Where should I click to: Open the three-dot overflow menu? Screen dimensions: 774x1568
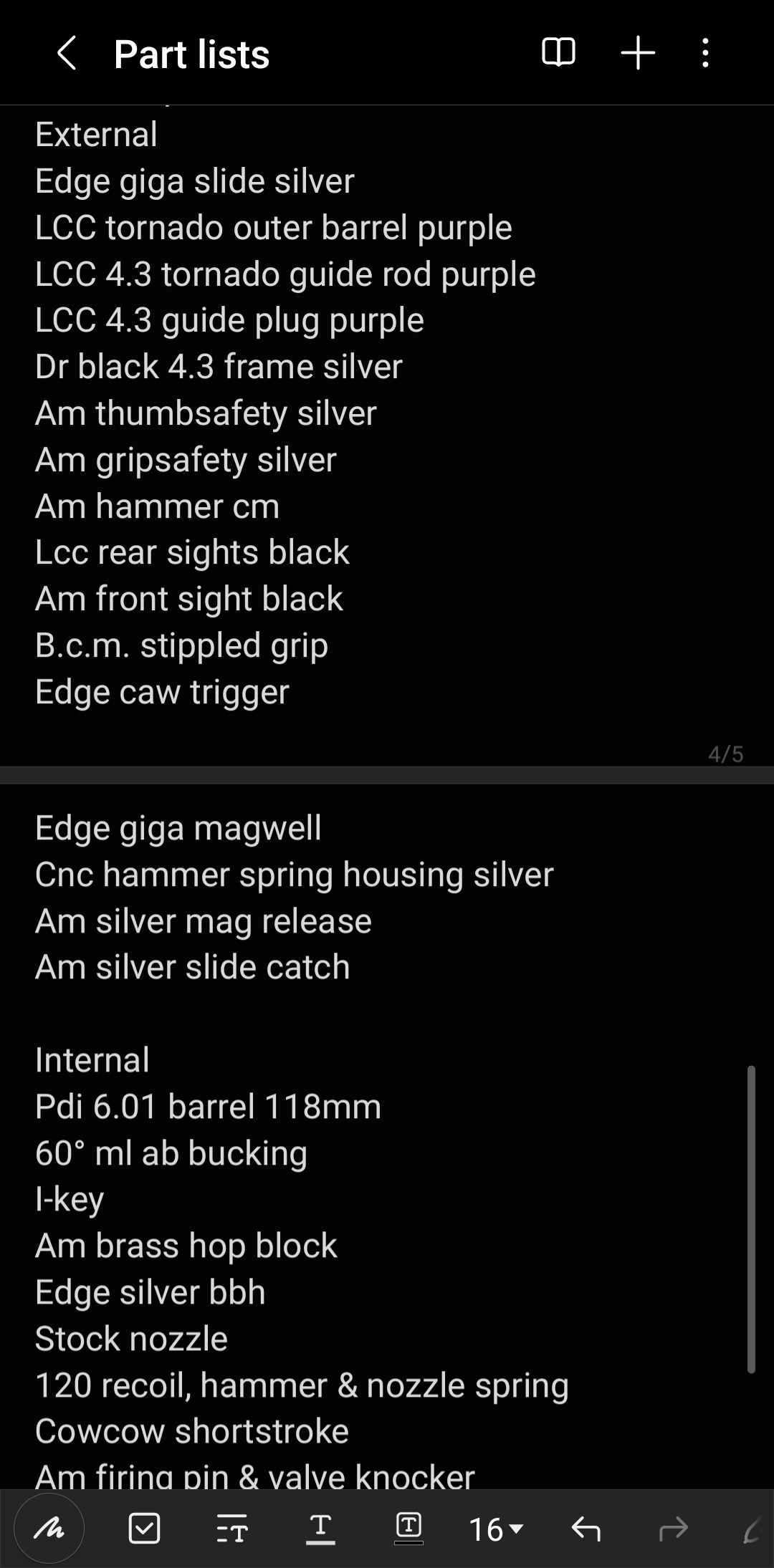706,54
